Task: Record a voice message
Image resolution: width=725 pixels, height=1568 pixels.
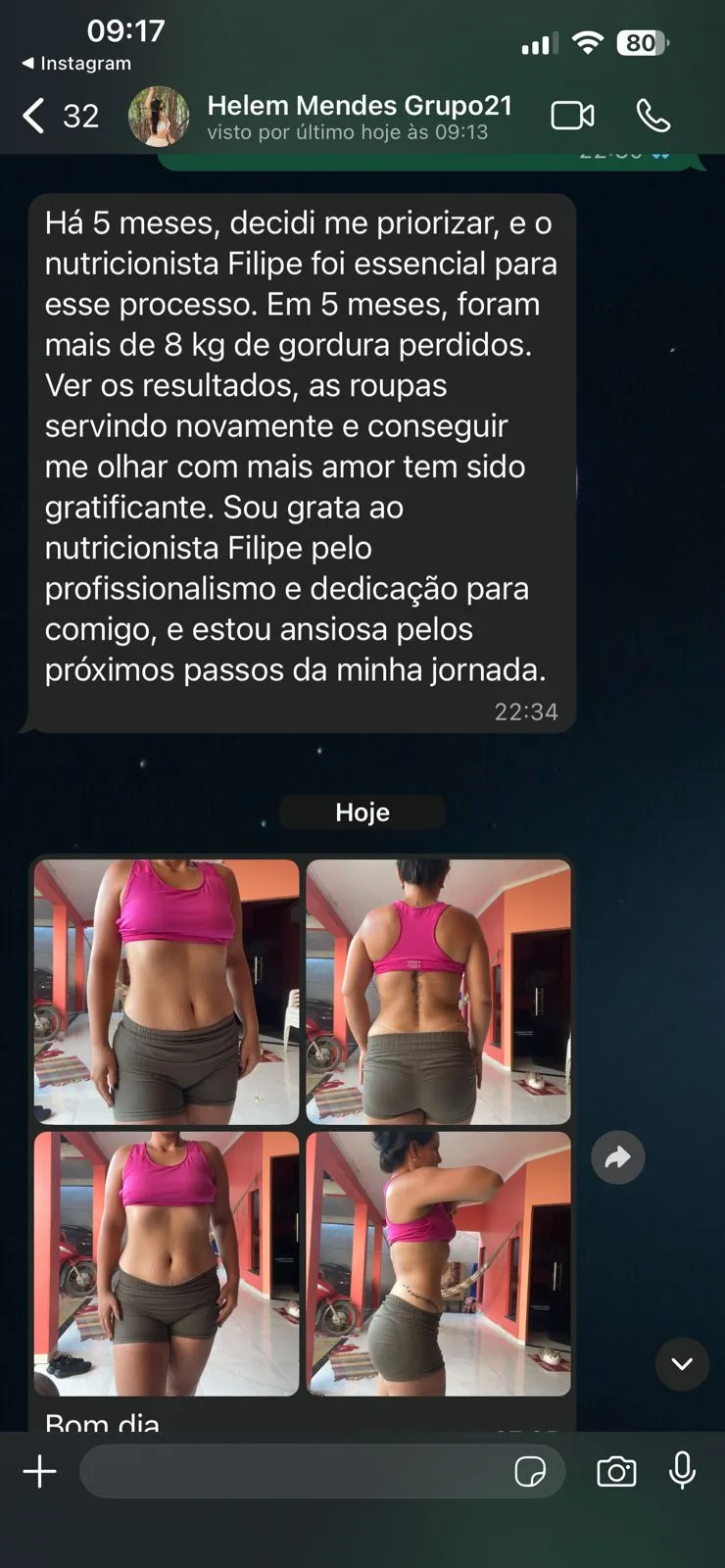Action: [x=682, y=1471]
